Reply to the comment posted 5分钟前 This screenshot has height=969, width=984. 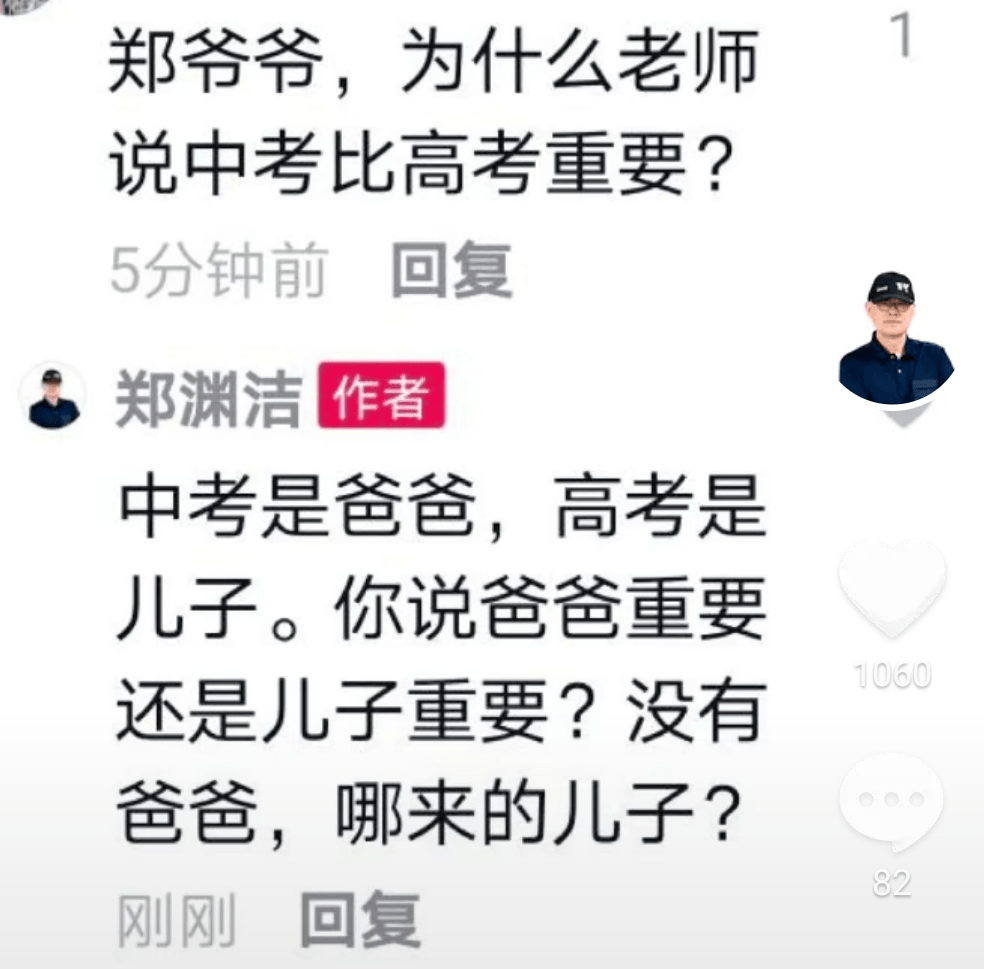coord(451,271)
